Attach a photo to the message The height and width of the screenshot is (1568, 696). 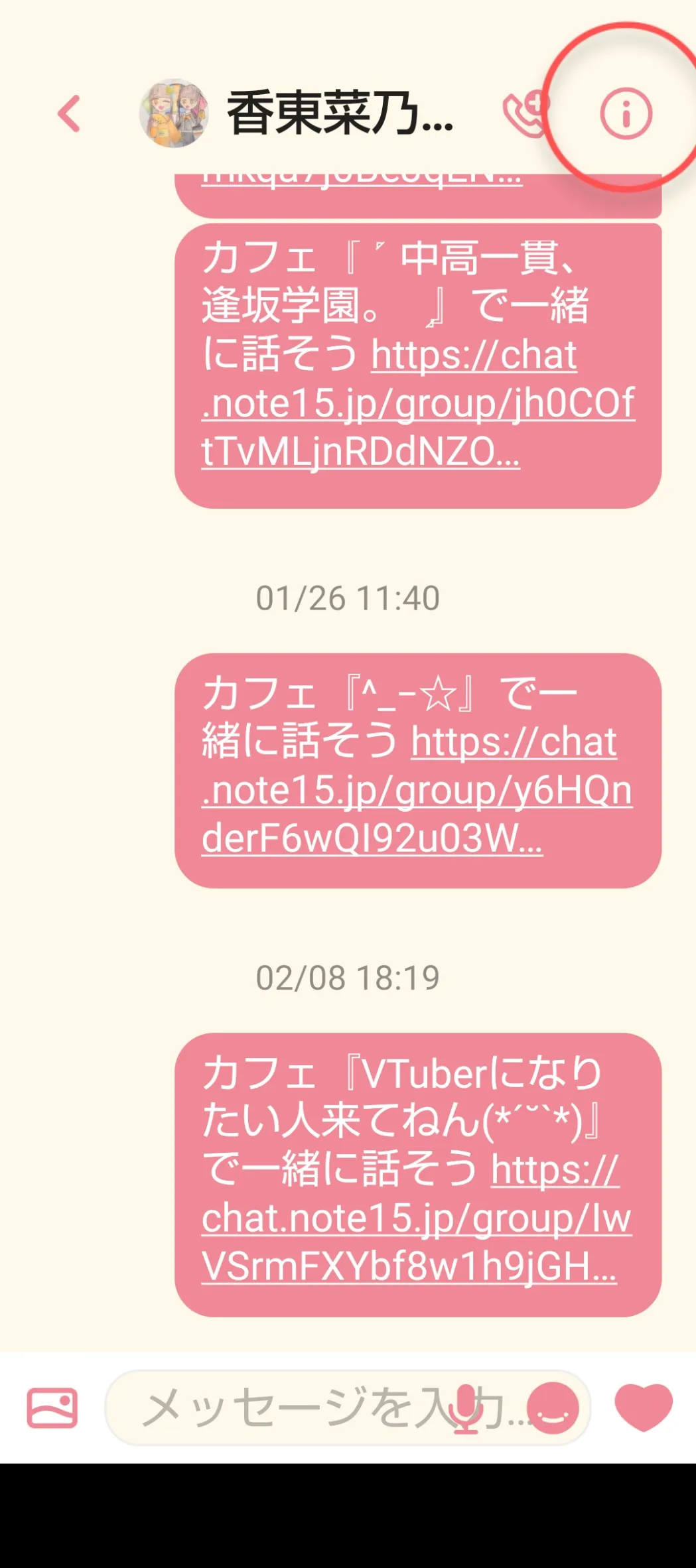(52, 1407)
